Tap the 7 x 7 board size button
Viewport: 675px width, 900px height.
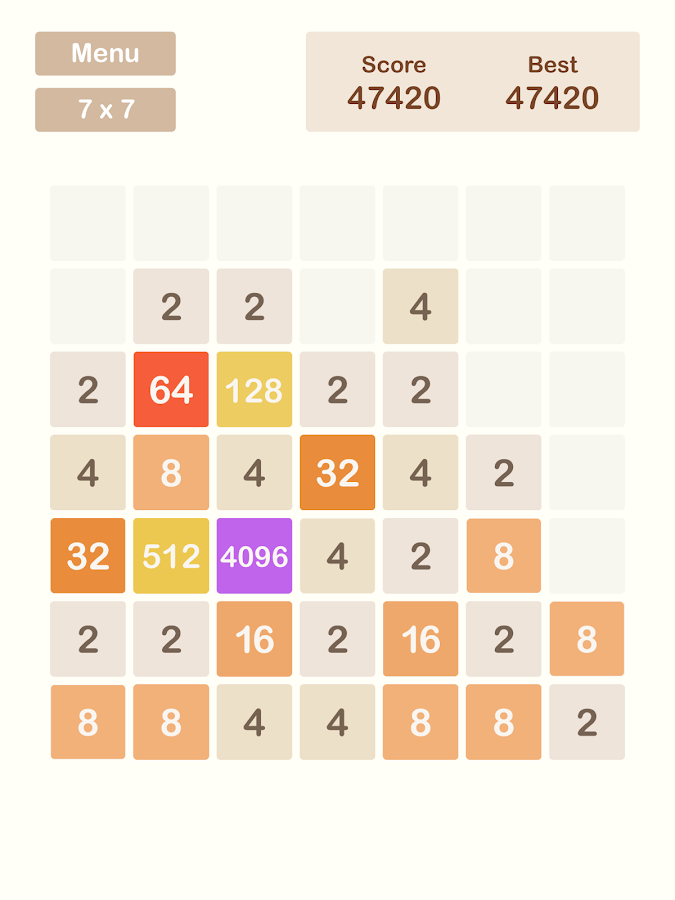point(105,110)
